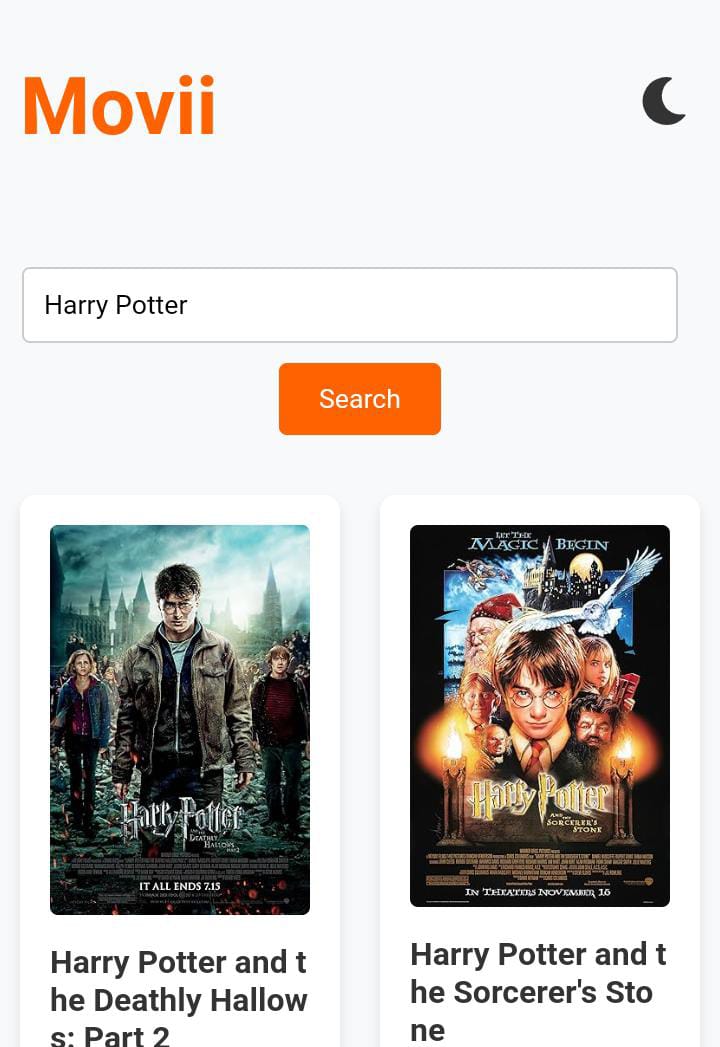720x1047 pixels.
Task: Tap the Harry Potter search field
Action: (x=350, y=305)
